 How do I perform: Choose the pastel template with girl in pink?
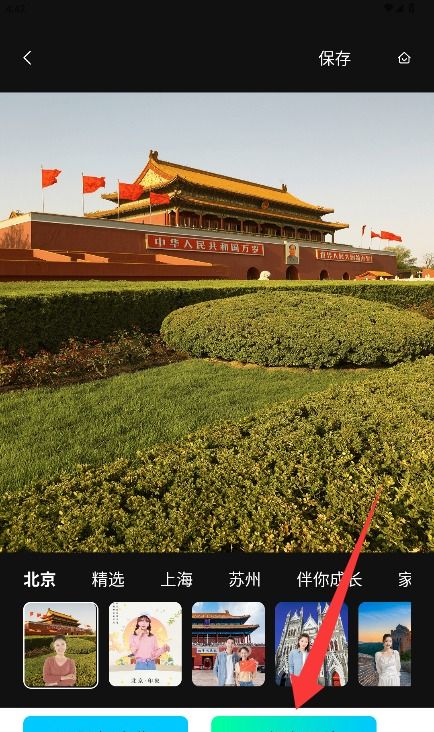click(x=145, y=644)
